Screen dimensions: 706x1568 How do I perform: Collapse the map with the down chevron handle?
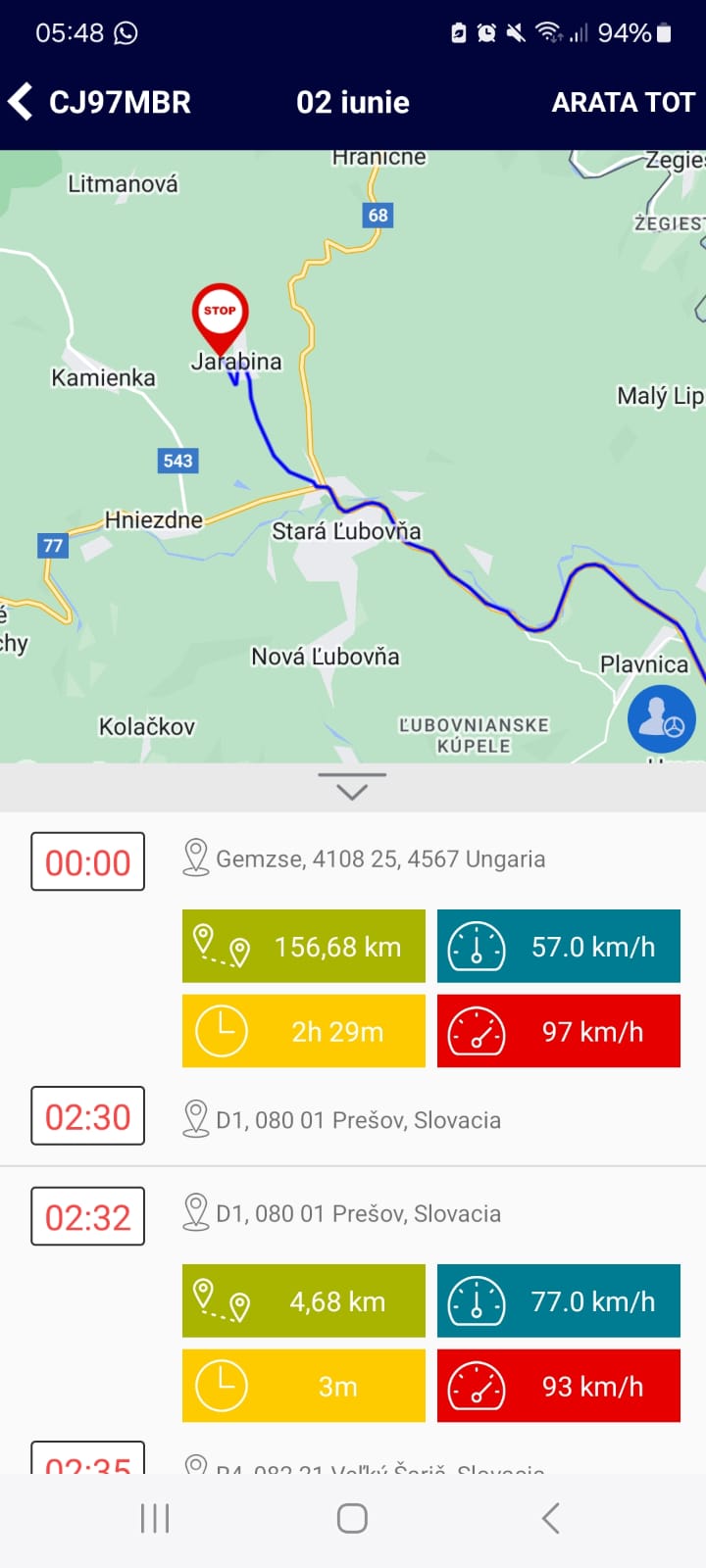(x=352, y=787)
